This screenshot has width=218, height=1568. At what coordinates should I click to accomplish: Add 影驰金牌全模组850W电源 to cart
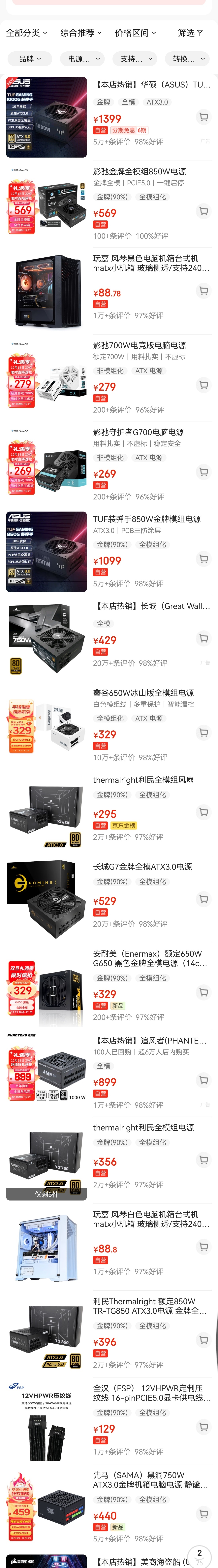click(x=203, y=211)
